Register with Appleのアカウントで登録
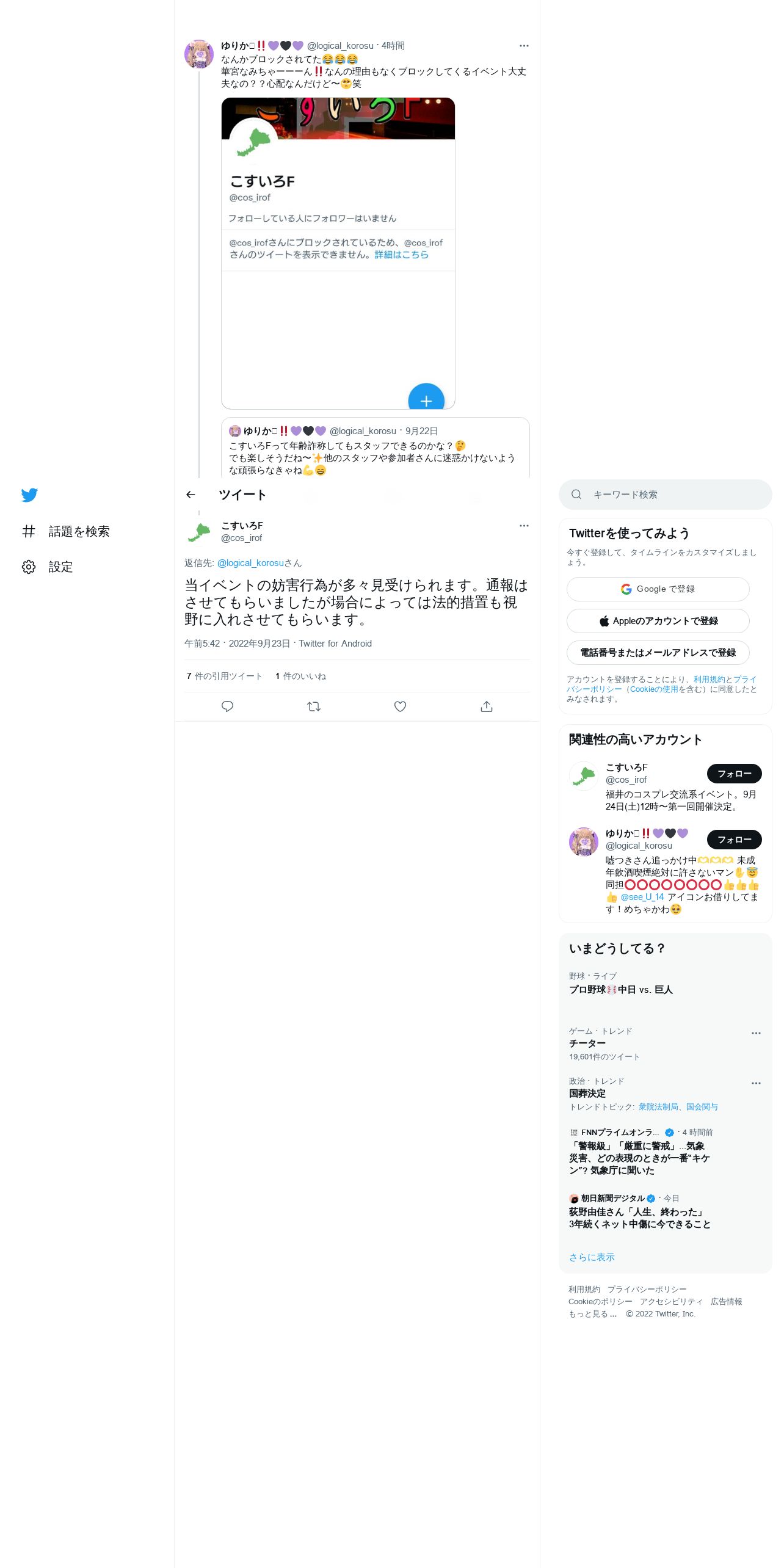The height and width of the screenshot is (1568, 784). tap(658, 621)
